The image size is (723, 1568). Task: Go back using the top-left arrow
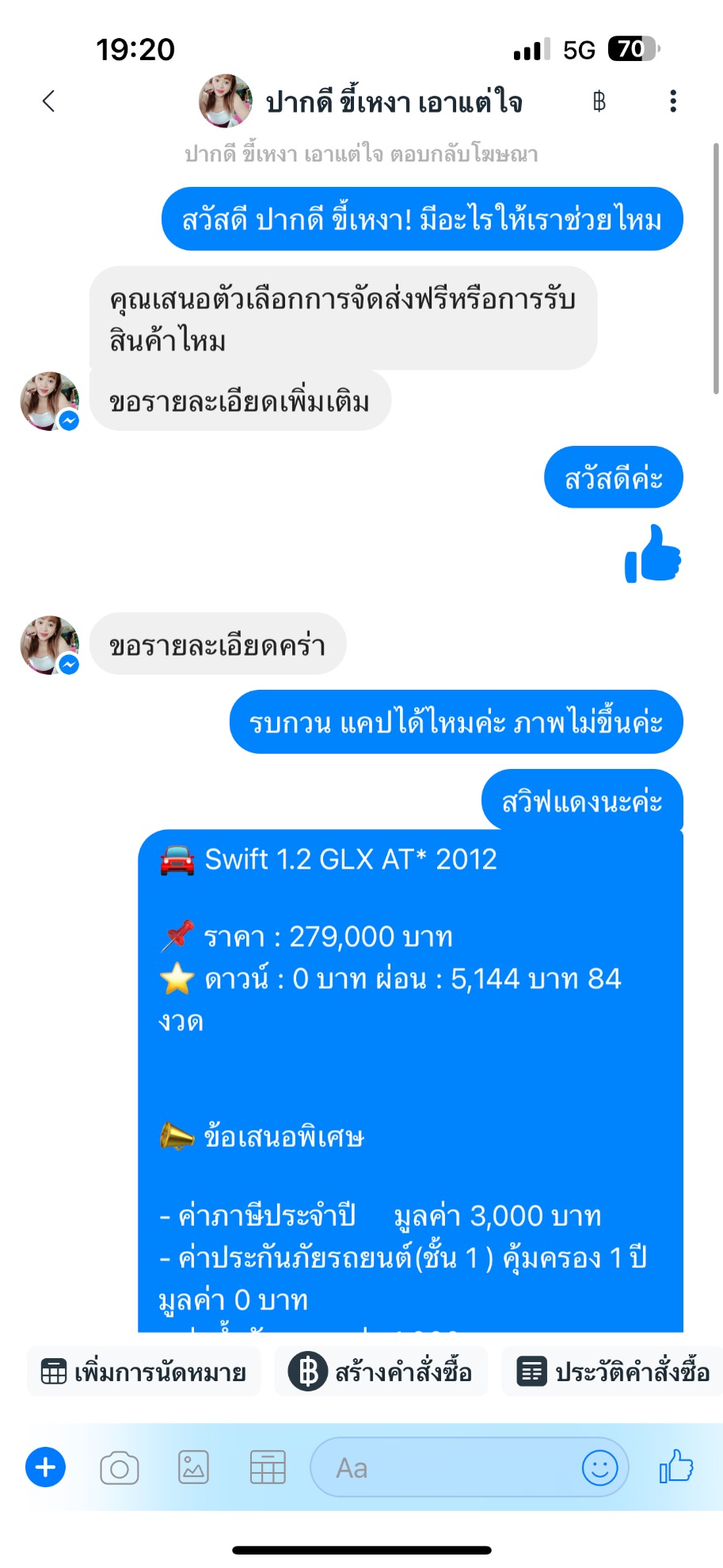[48, 101]
